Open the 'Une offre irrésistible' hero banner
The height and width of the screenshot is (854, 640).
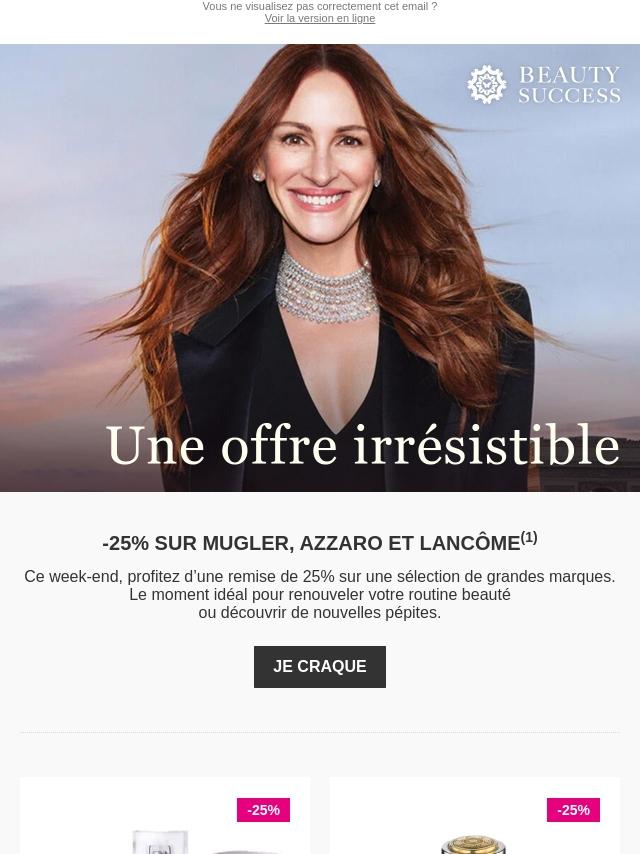(x=320, y=268)
